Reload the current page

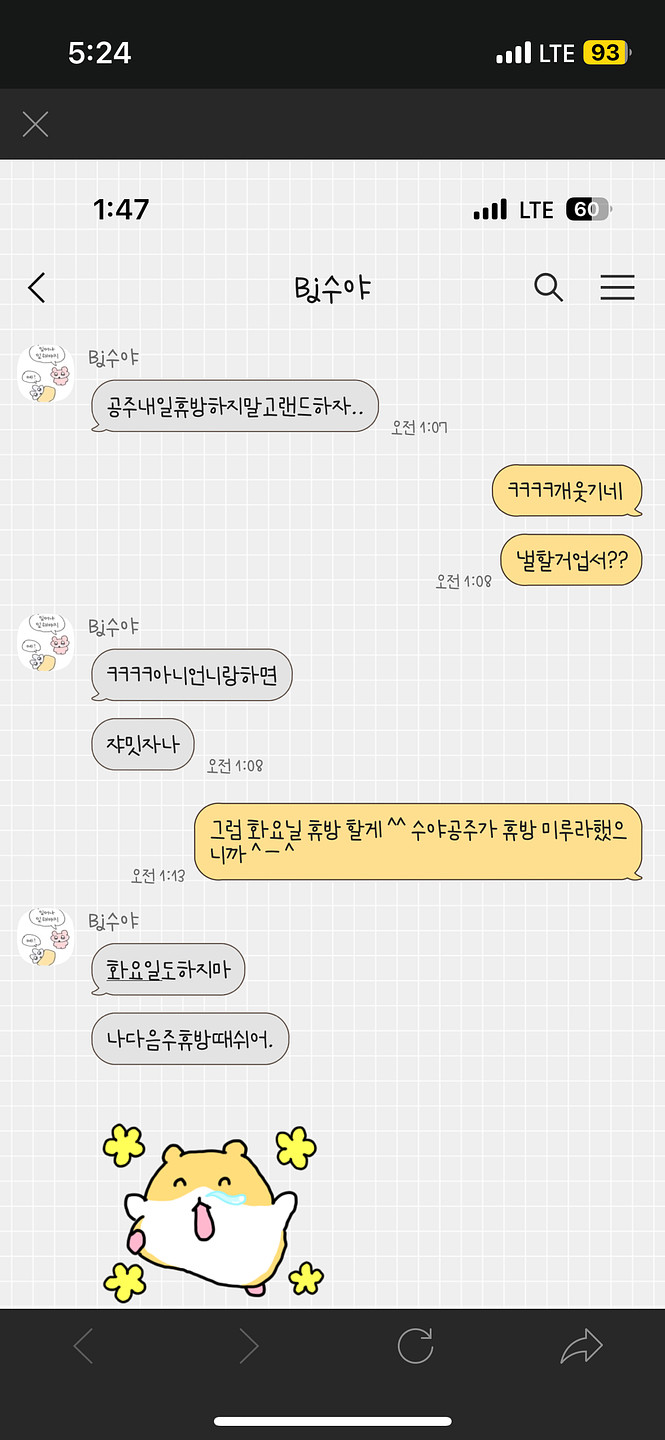point(415,1346)
